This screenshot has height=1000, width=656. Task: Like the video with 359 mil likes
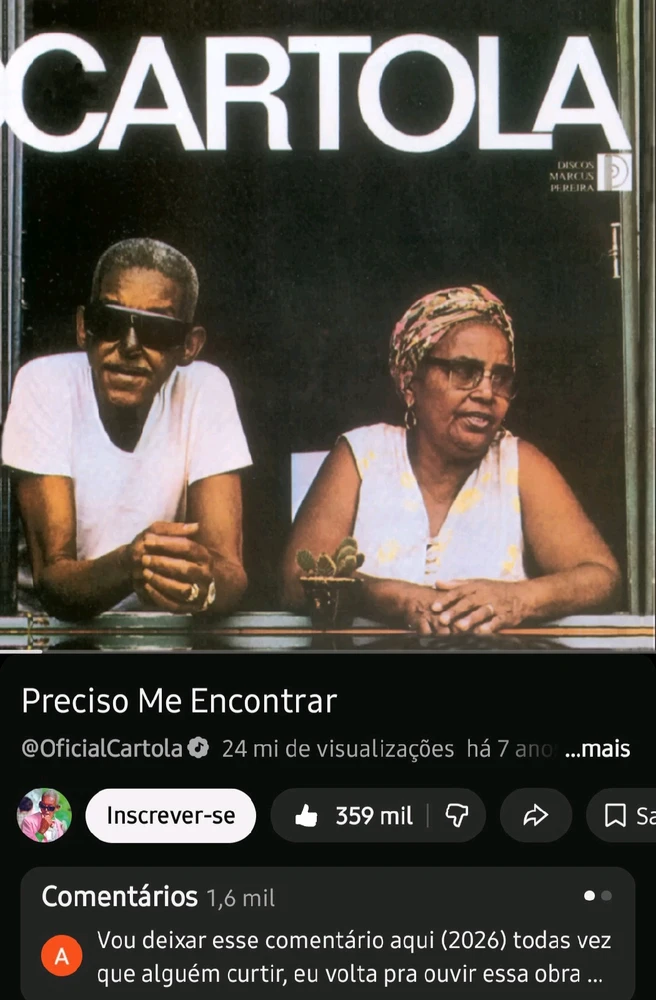pyautogui.click(x=353, y=816)
